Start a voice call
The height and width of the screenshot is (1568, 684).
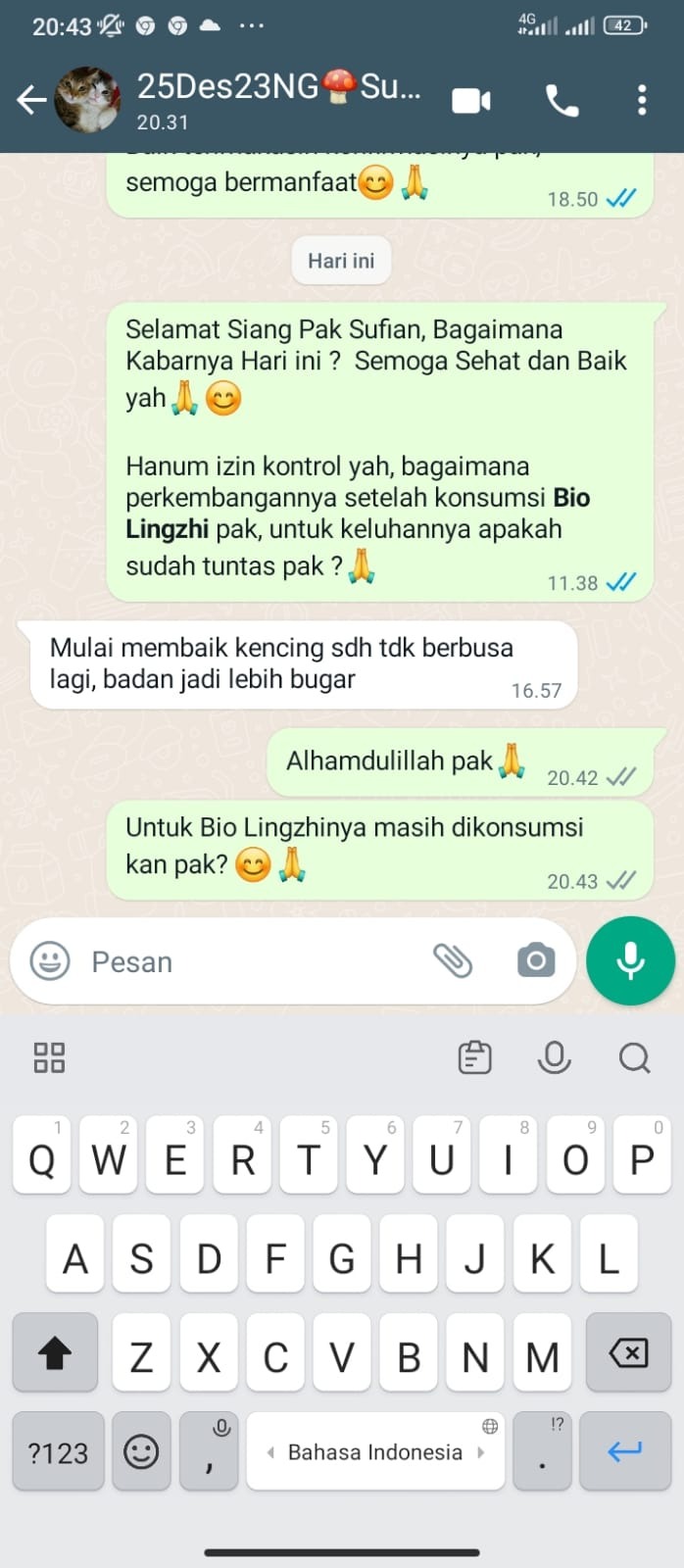tap(562, 100)
